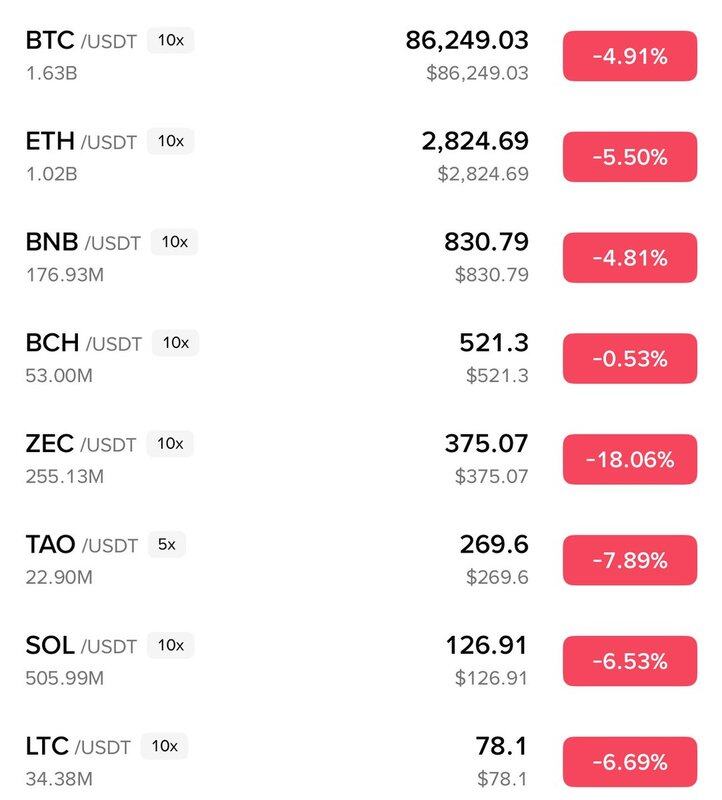Screen dimensions: 722x800
Task: Select the BCH/USDT listing
Action: pos(83,344)
